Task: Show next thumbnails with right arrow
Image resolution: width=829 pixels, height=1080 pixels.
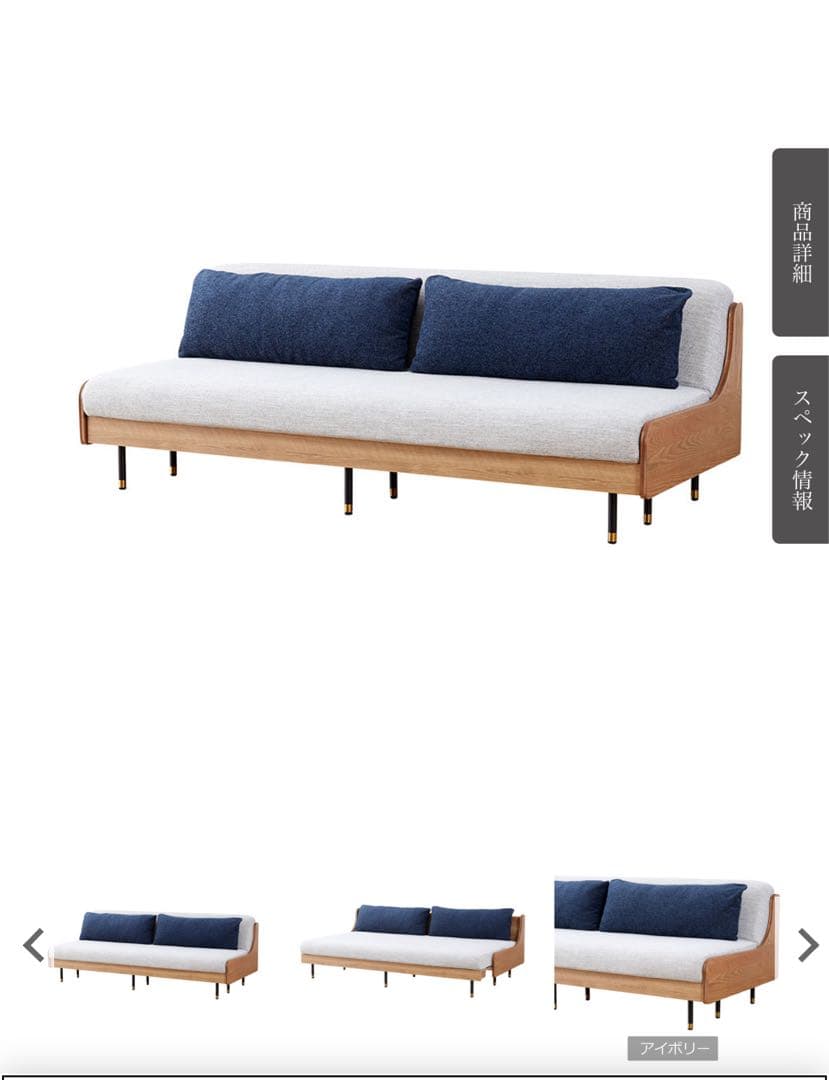Action: [807, 945]
